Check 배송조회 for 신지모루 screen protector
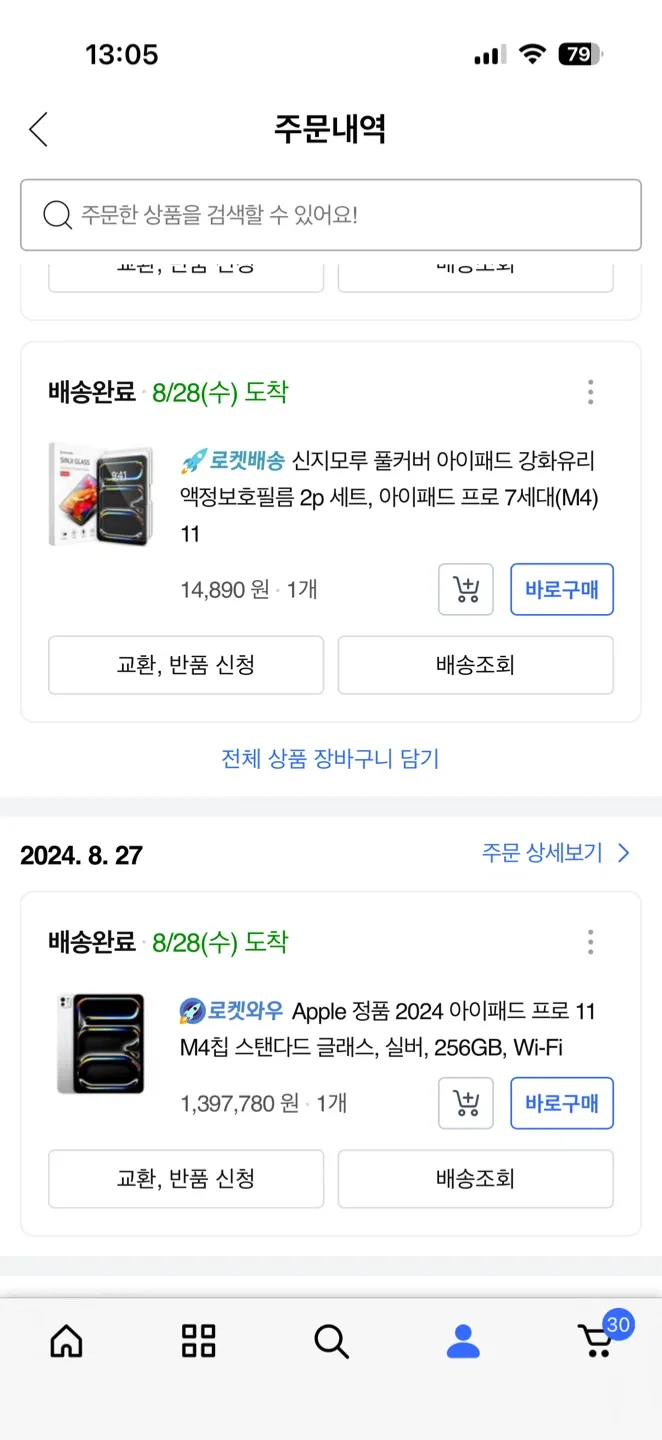 (475, 665)
